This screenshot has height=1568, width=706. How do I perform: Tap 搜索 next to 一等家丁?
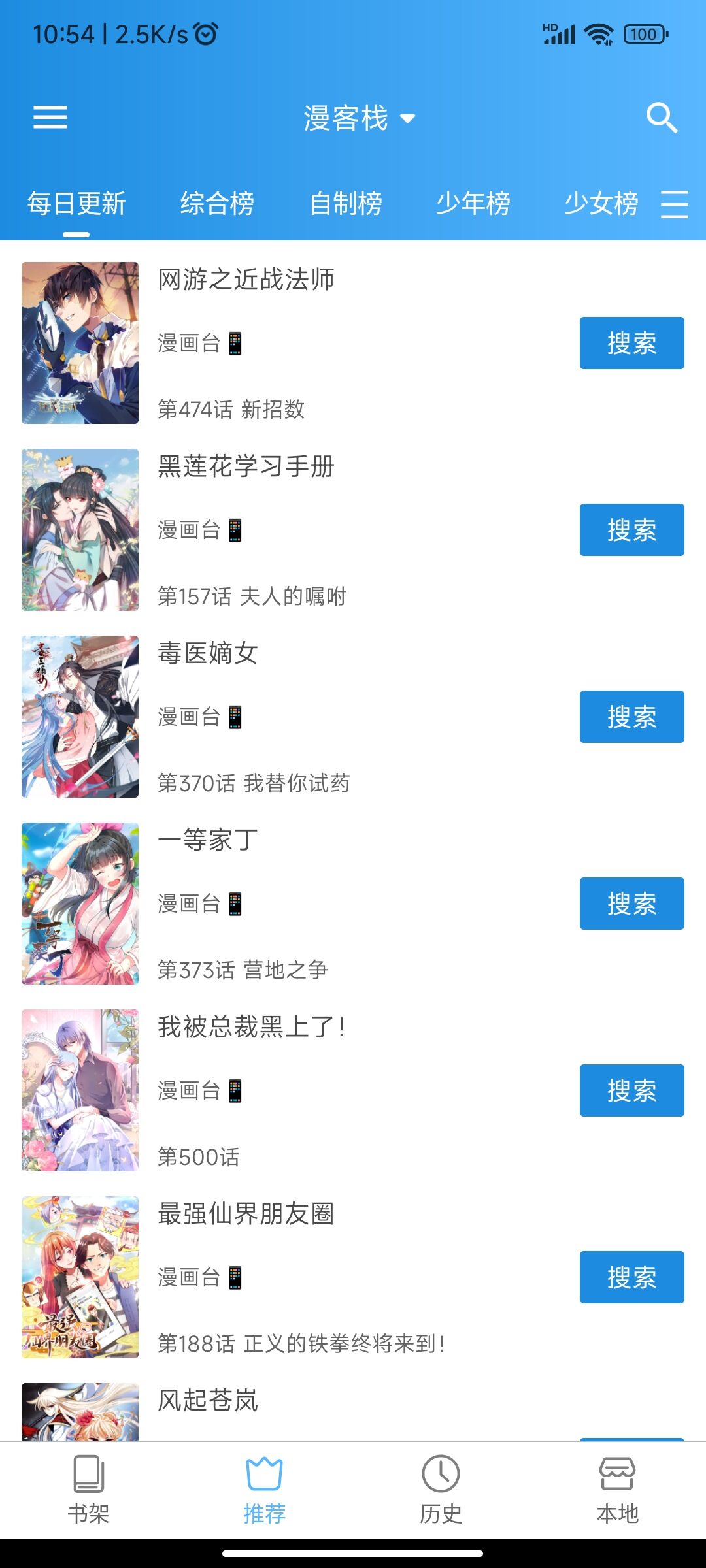pyautogui.click(x=631, y=904)
